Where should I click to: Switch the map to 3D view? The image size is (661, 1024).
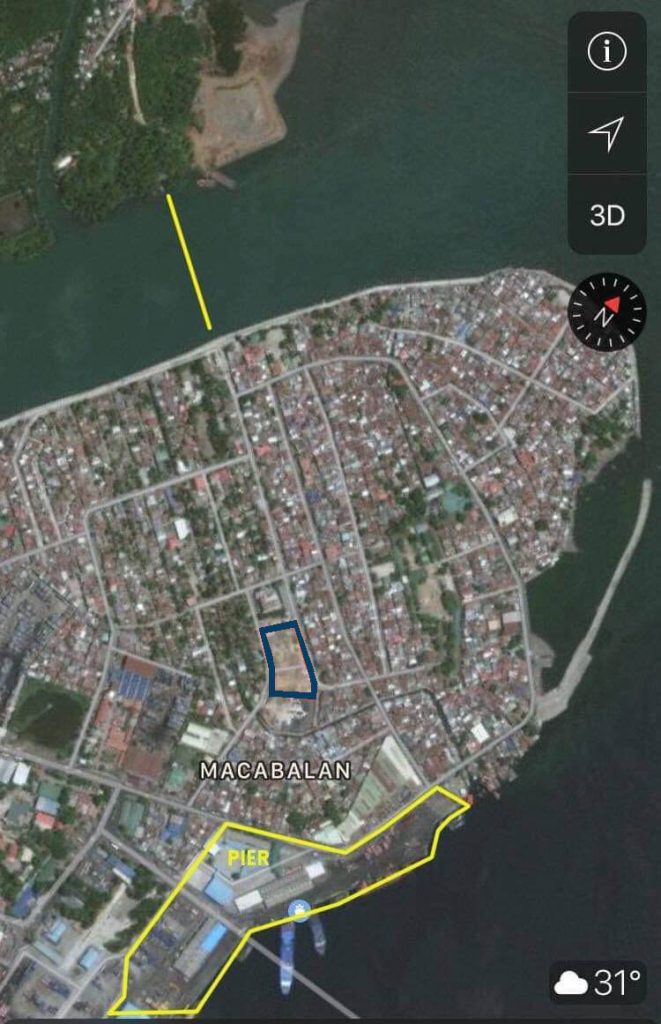click(607, 215)
